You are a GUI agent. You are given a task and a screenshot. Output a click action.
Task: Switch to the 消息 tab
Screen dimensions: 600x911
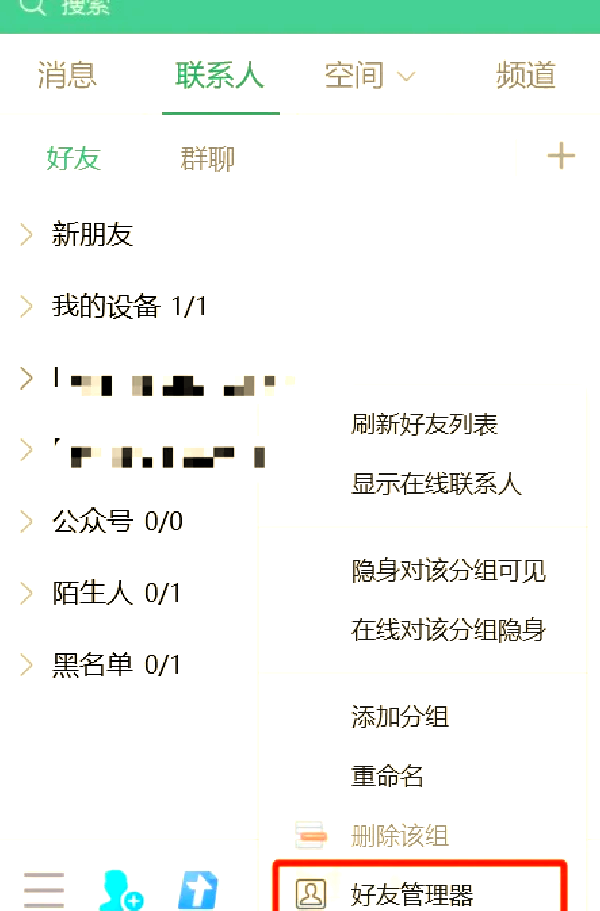coord(67,76)
